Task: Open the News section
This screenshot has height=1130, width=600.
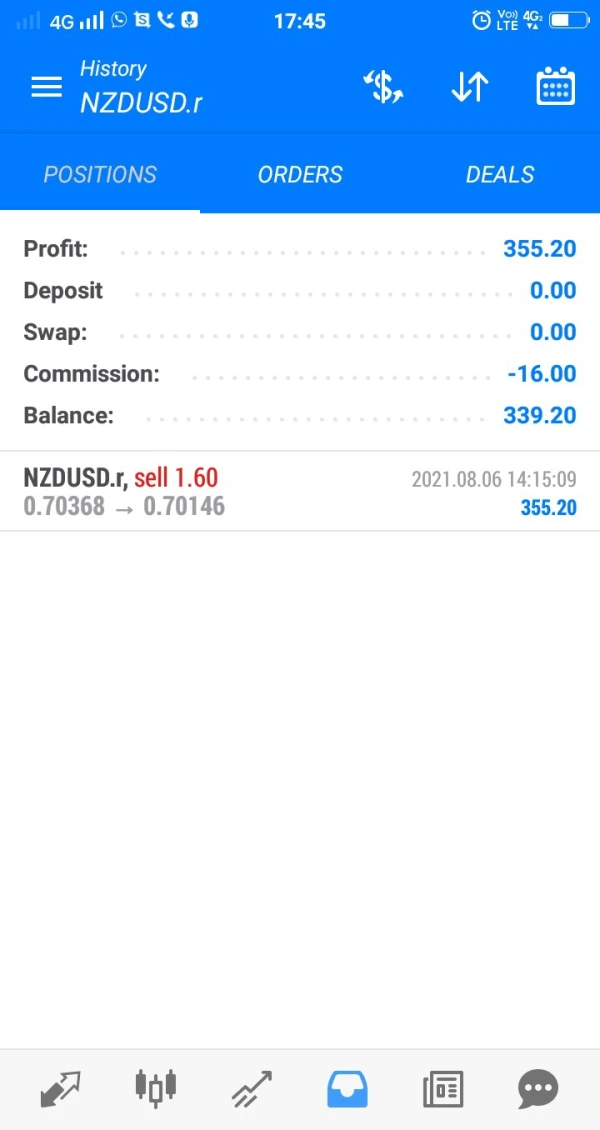Action: [443, 1088]
